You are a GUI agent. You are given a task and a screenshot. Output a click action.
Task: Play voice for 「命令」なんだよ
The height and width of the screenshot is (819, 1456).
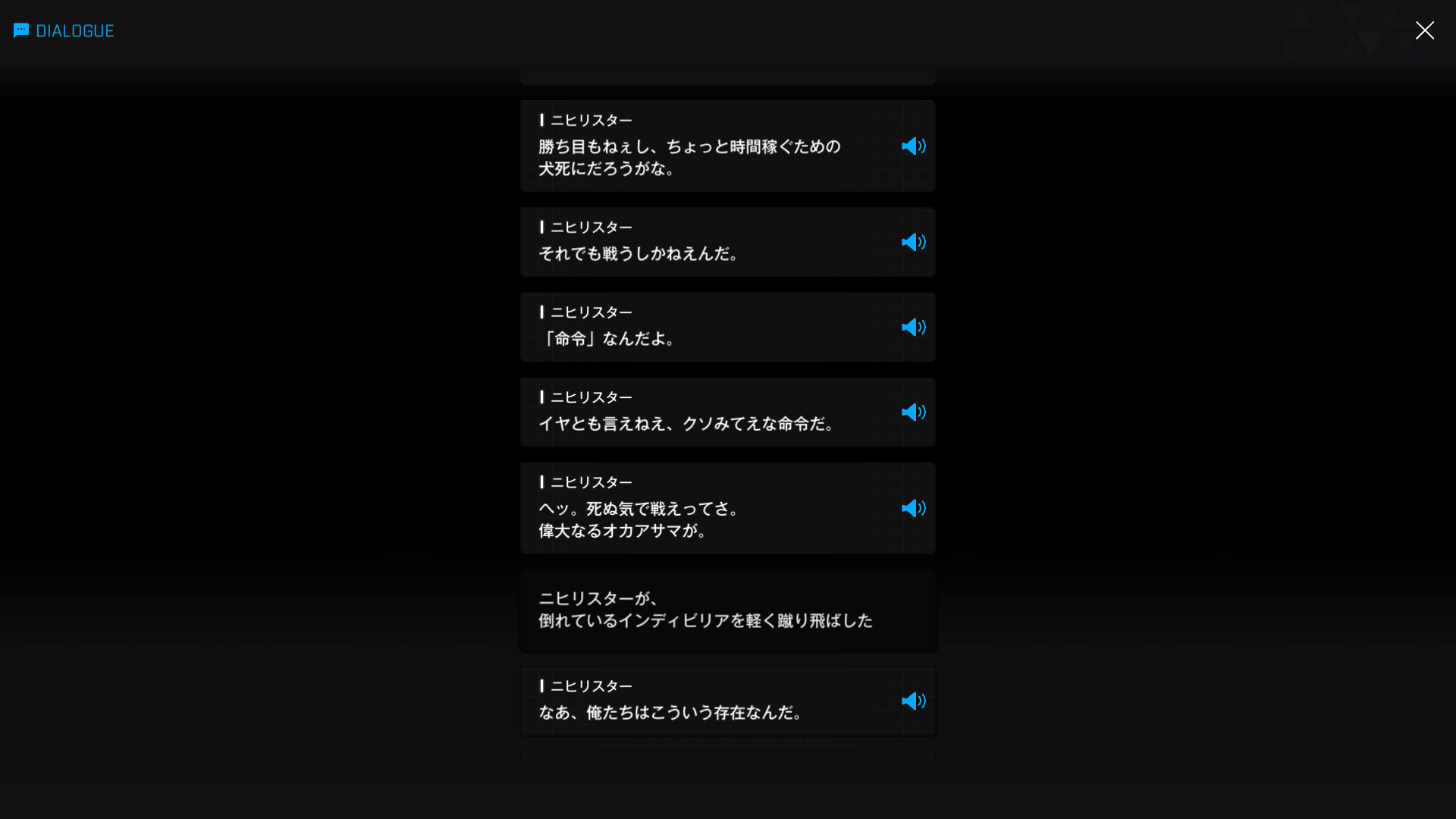[913, 327]
